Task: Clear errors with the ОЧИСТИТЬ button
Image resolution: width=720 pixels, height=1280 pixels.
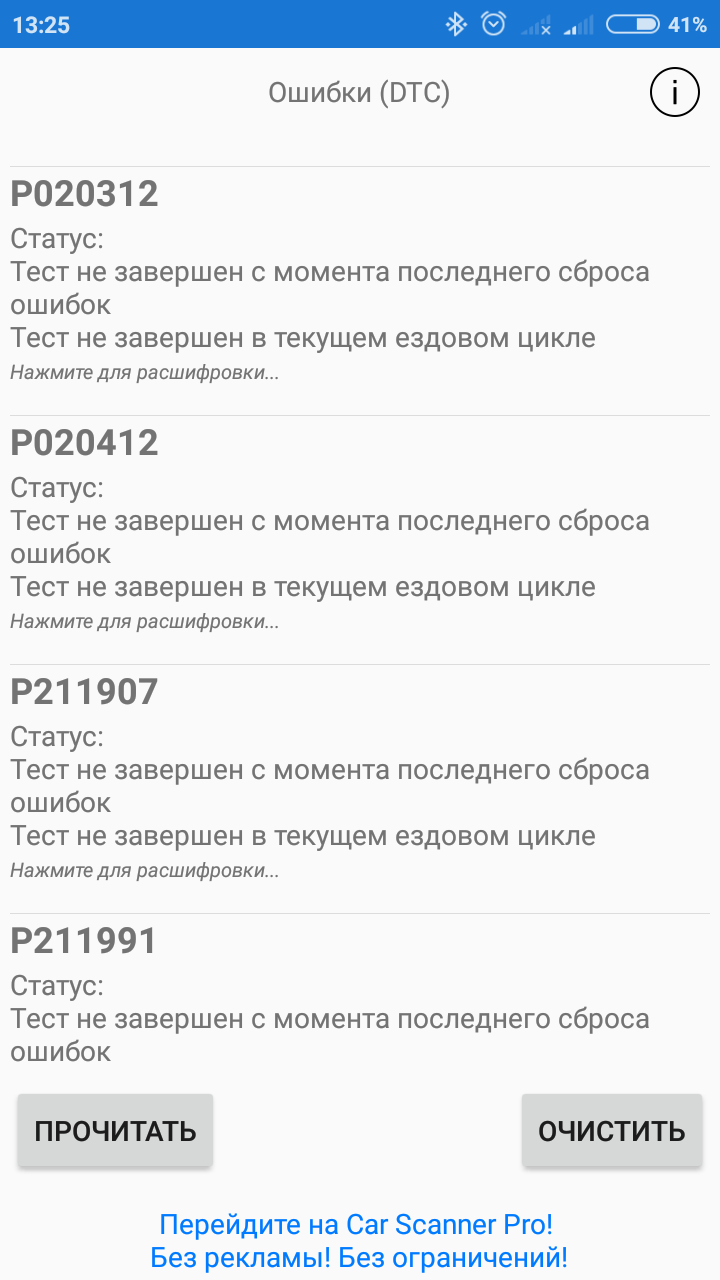Action: (612, 1131)
